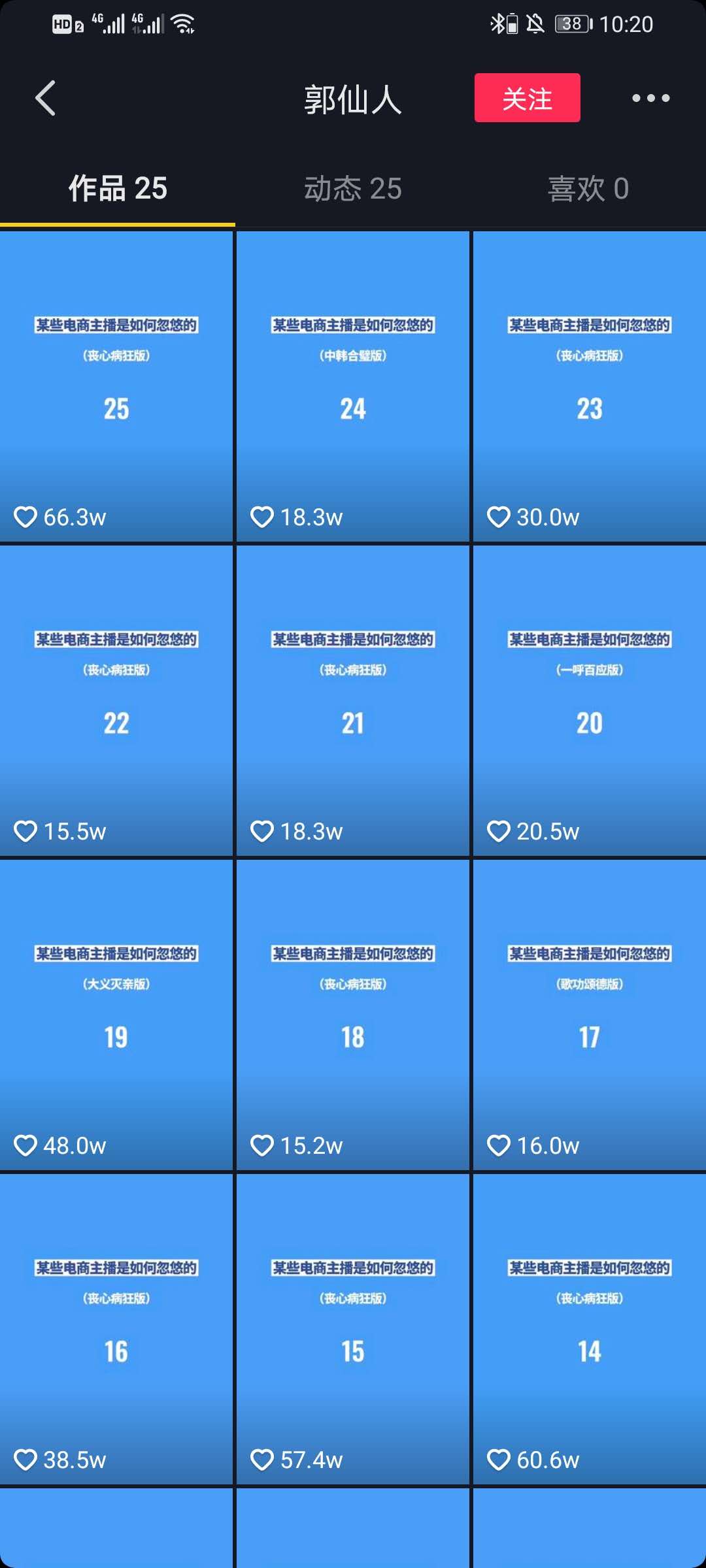Open the three-dot overflow menu
The width and height of the screenshot is (706, 1568).
click(x=650, y=98)
